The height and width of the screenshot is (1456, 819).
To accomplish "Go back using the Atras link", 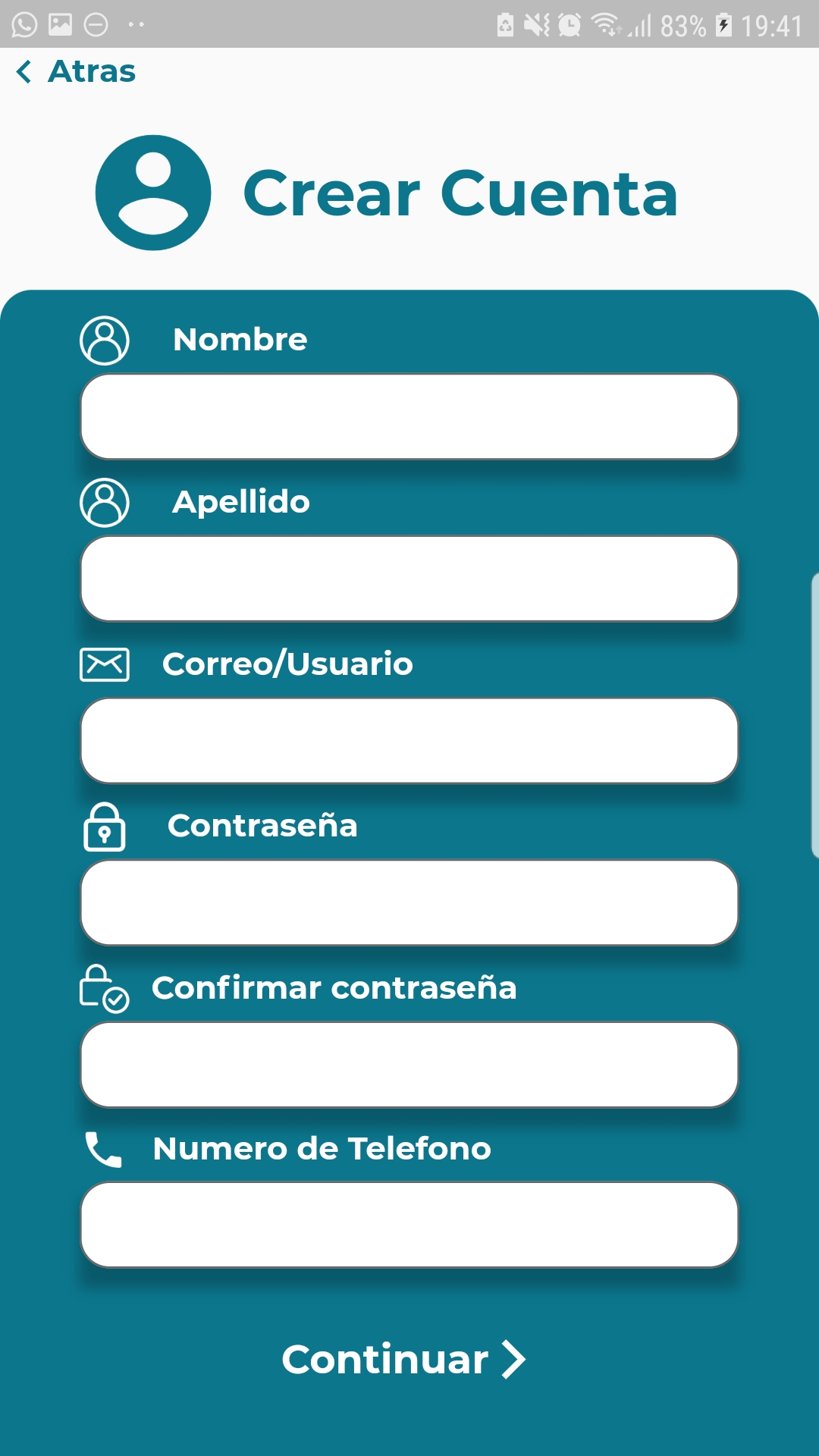I will click(91, 72).
